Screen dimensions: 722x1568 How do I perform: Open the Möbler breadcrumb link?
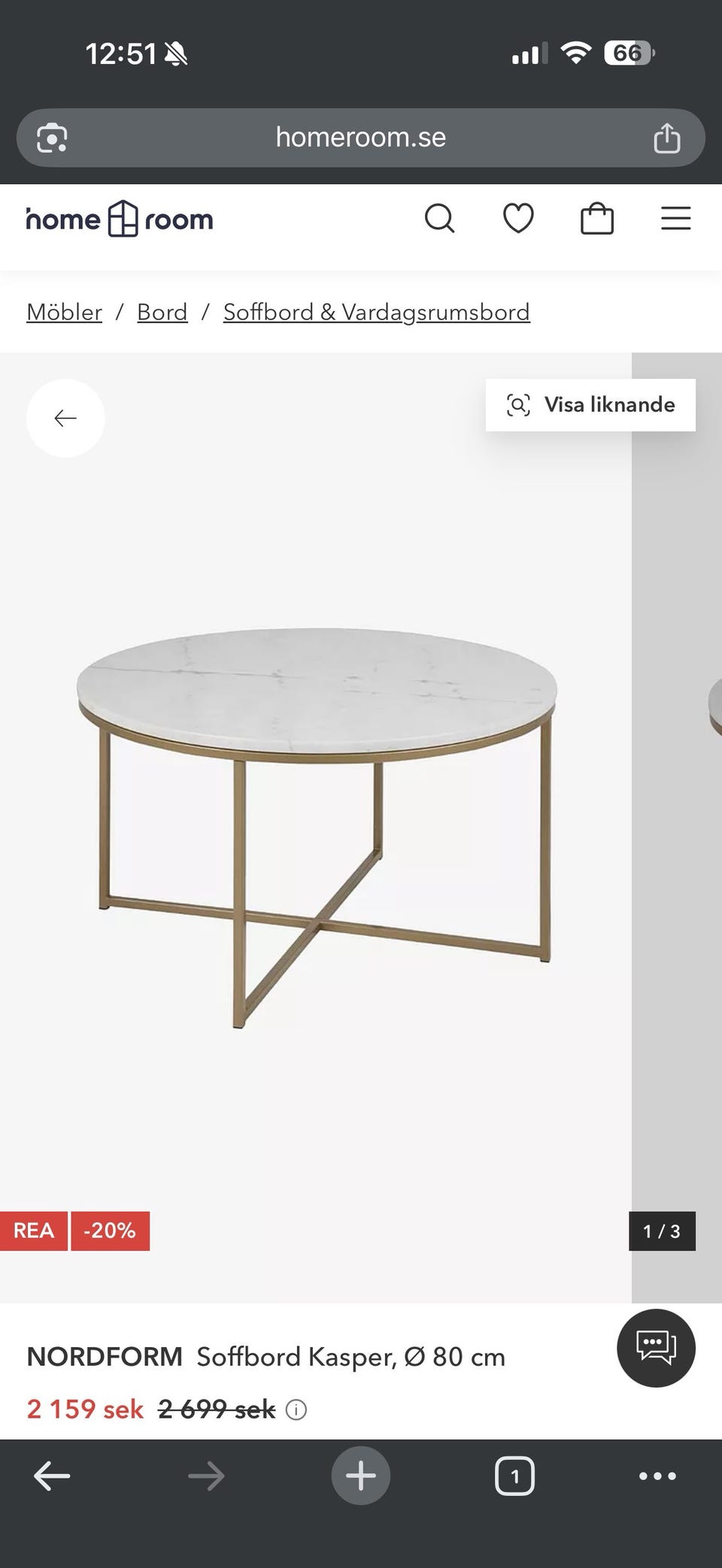65,312
